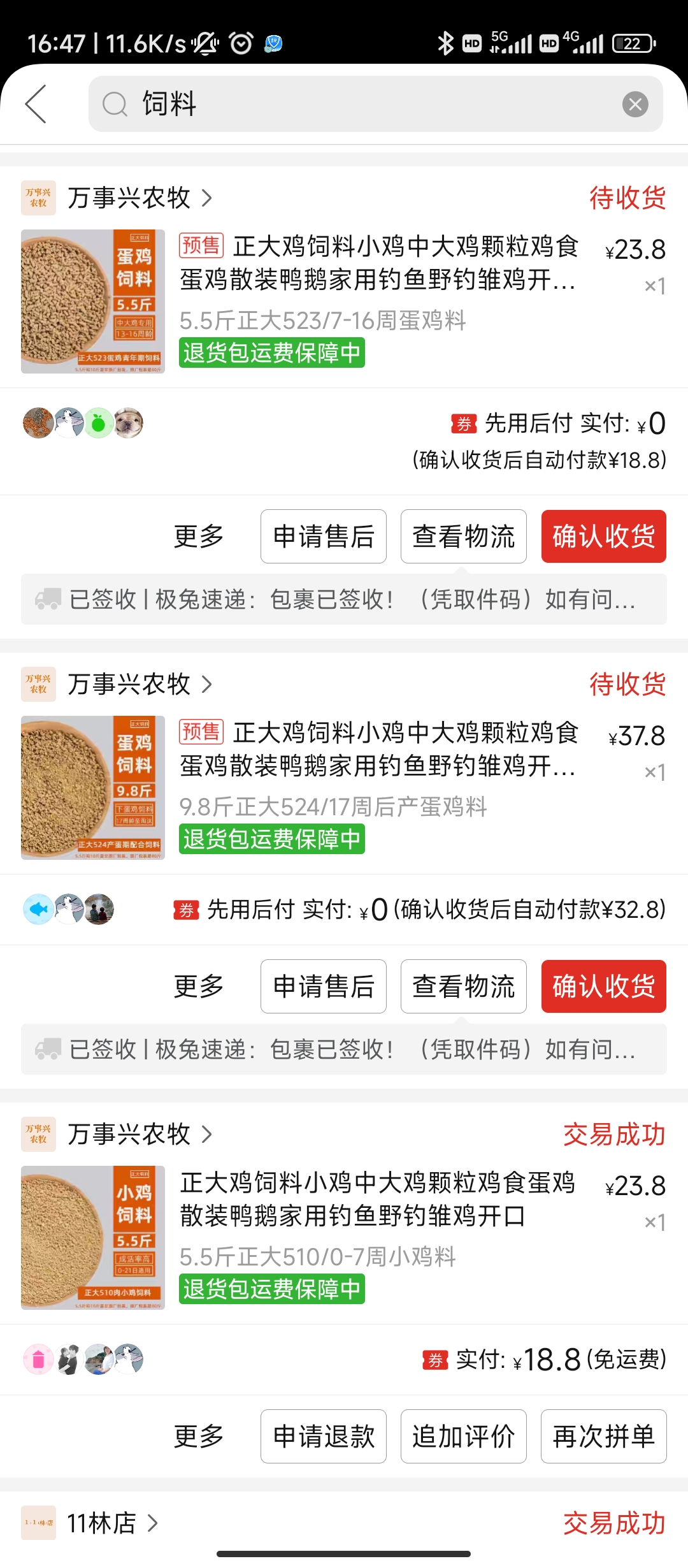
Task: Open the 5.5斤正大523 蛋鸡料 product image
Action: [x=93, y=301]
